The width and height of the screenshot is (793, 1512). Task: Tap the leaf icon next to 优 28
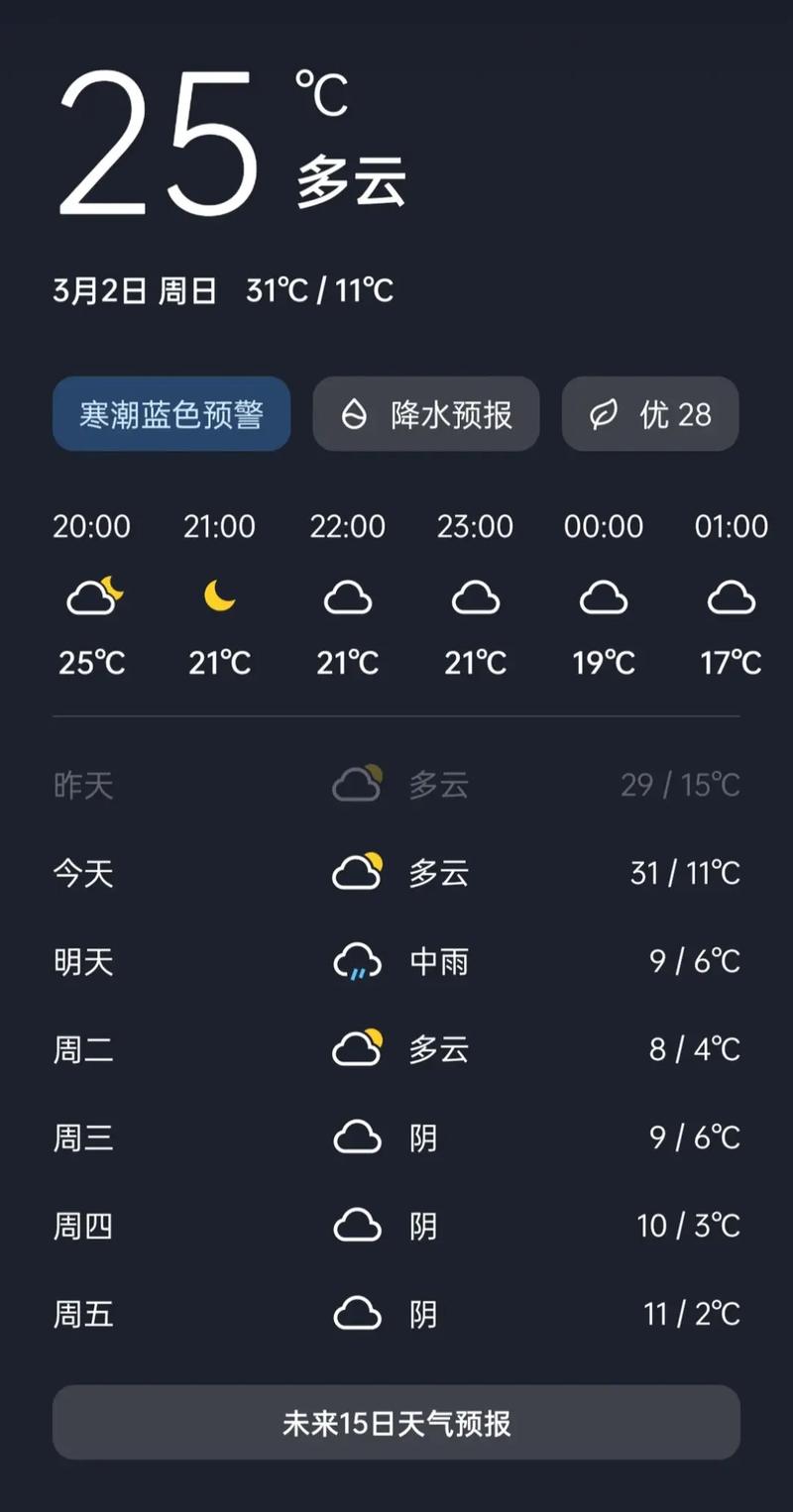[605, 414]
